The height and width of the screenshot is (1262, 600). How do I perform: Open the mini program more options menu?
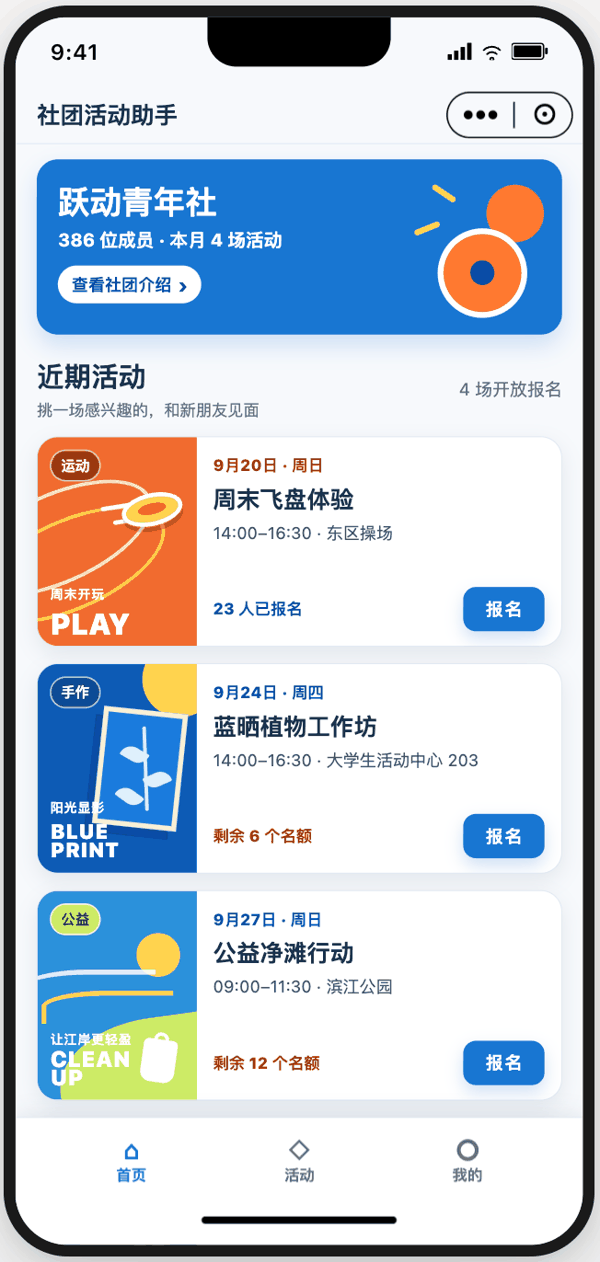pos(480,115)
